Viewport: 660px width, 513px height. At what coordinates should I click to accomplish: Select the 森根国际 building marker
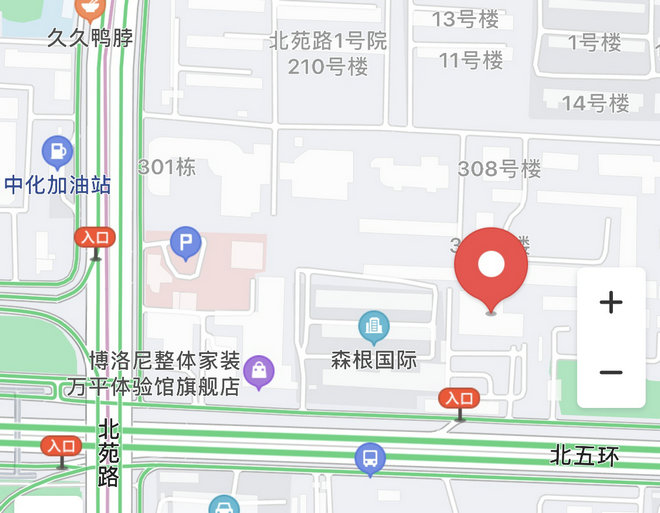(x=374, y=326)
